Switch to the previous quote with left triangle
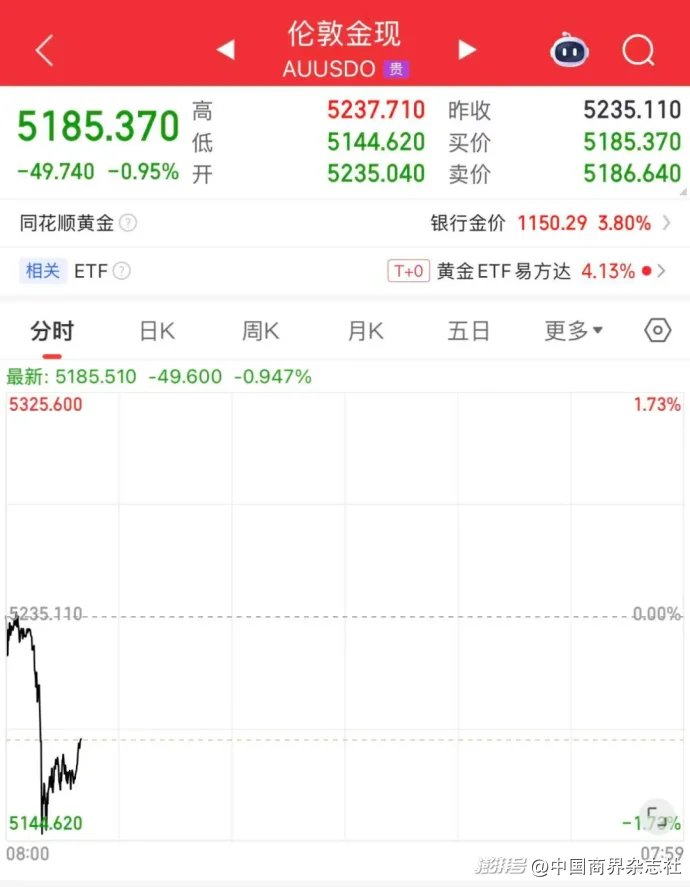Viewport: 690px width, 887px height. 226,49
